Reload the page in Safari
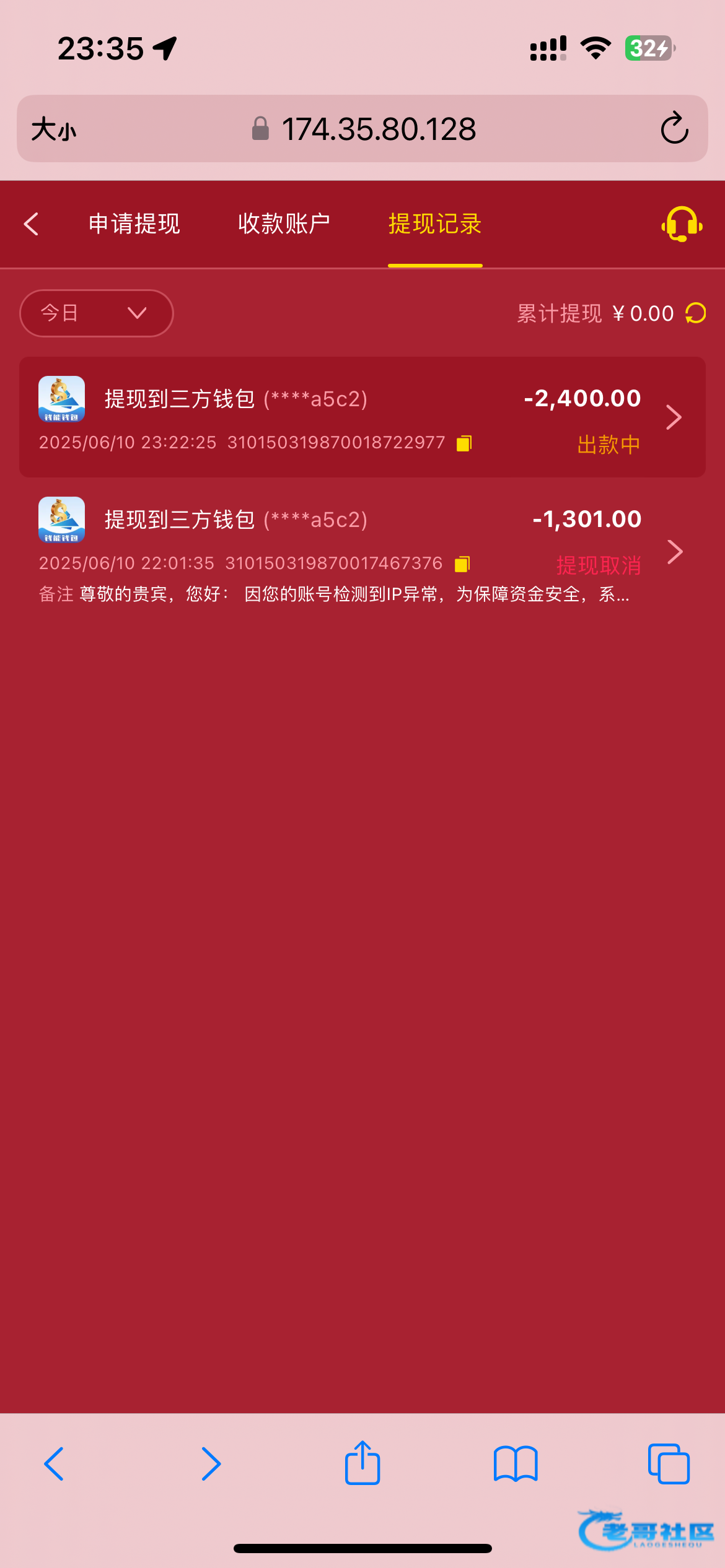Viewport: 725px width, 1568px height. [674, 129]
